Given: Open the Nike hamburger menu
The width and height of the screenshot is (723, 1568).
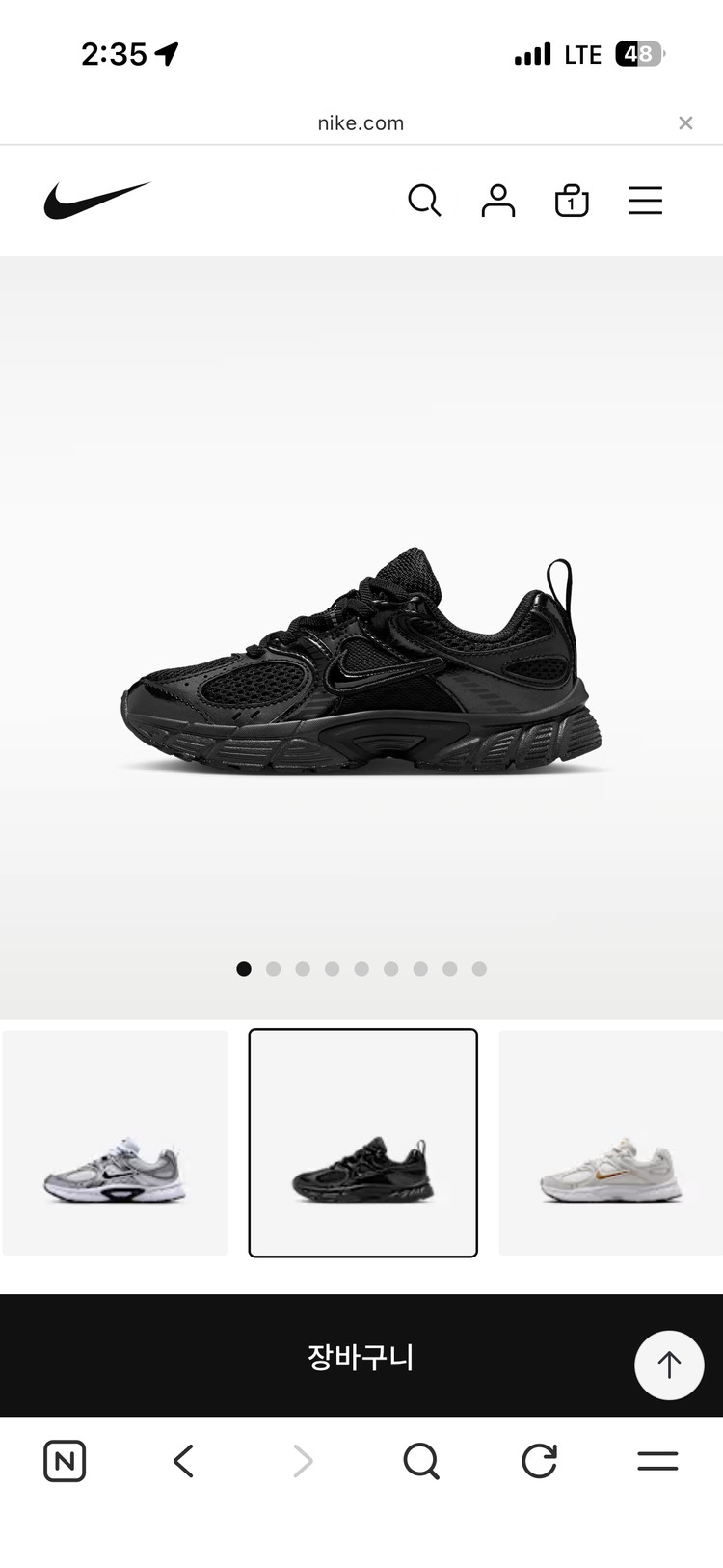Looking at the screenshot, I should [645, 201].
